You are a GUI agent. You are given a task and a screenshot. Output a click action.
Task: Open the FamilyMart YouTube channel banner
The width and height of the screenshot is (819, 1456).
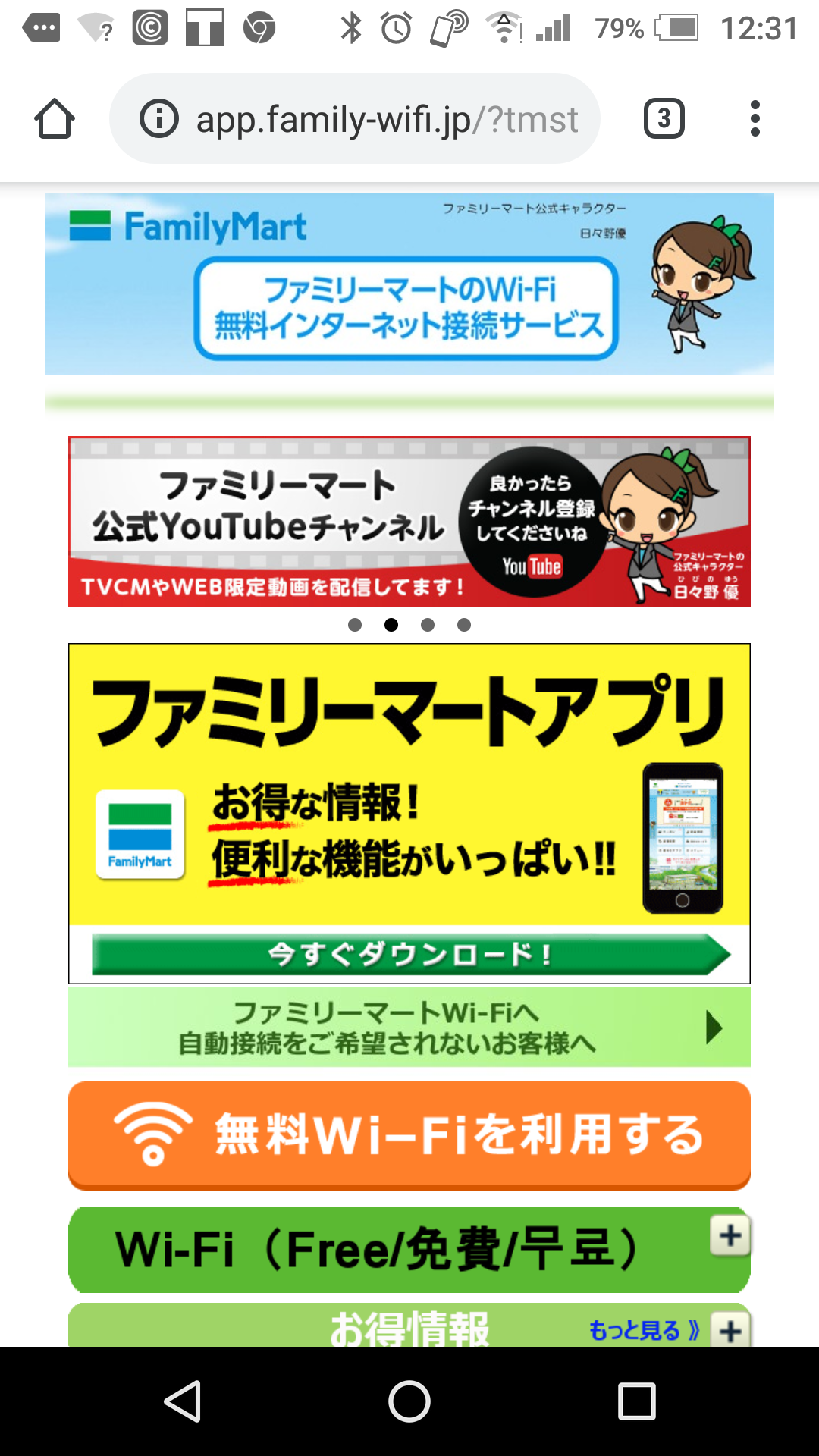pos(409,522)
